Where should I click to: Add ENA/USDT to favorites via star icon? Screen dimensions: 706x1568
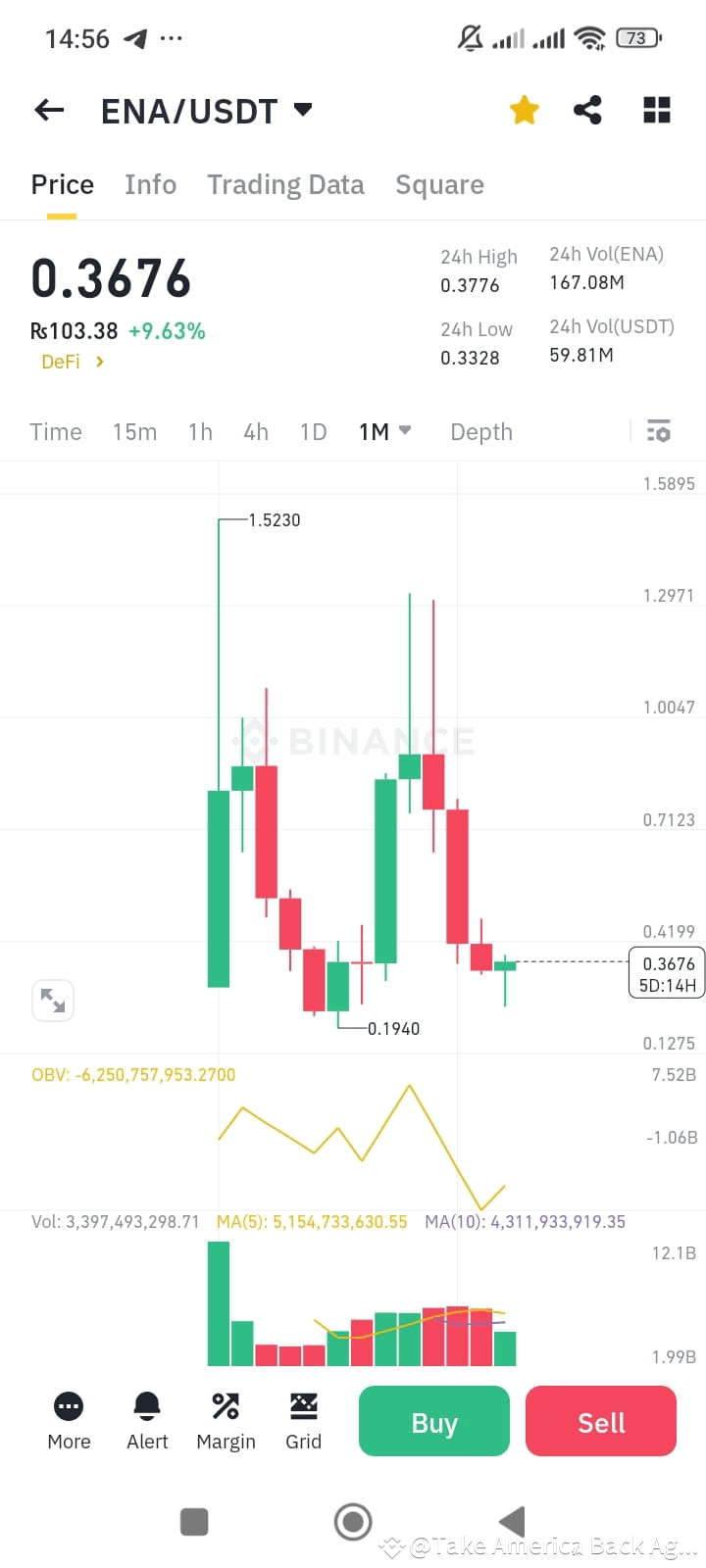pyautogui.click(x=524, y=110)
